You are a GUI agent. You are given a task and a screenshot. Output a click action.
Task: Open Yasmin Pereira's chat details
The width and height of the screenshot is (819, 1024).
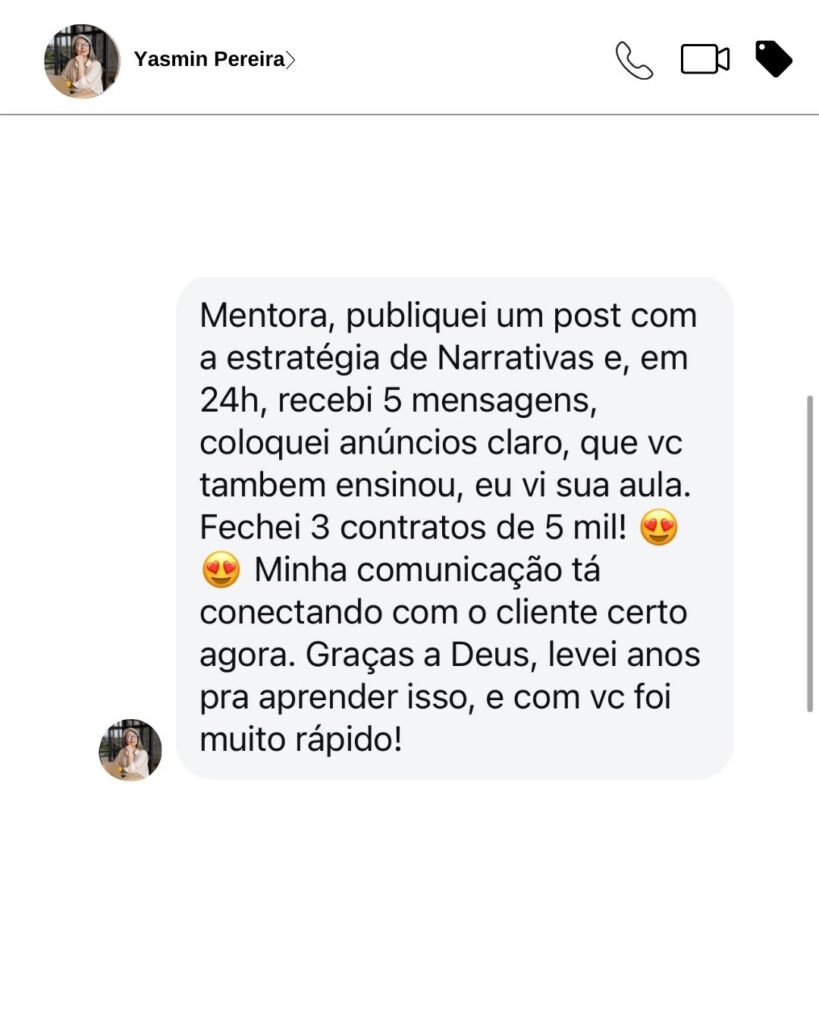click(214, 60)
